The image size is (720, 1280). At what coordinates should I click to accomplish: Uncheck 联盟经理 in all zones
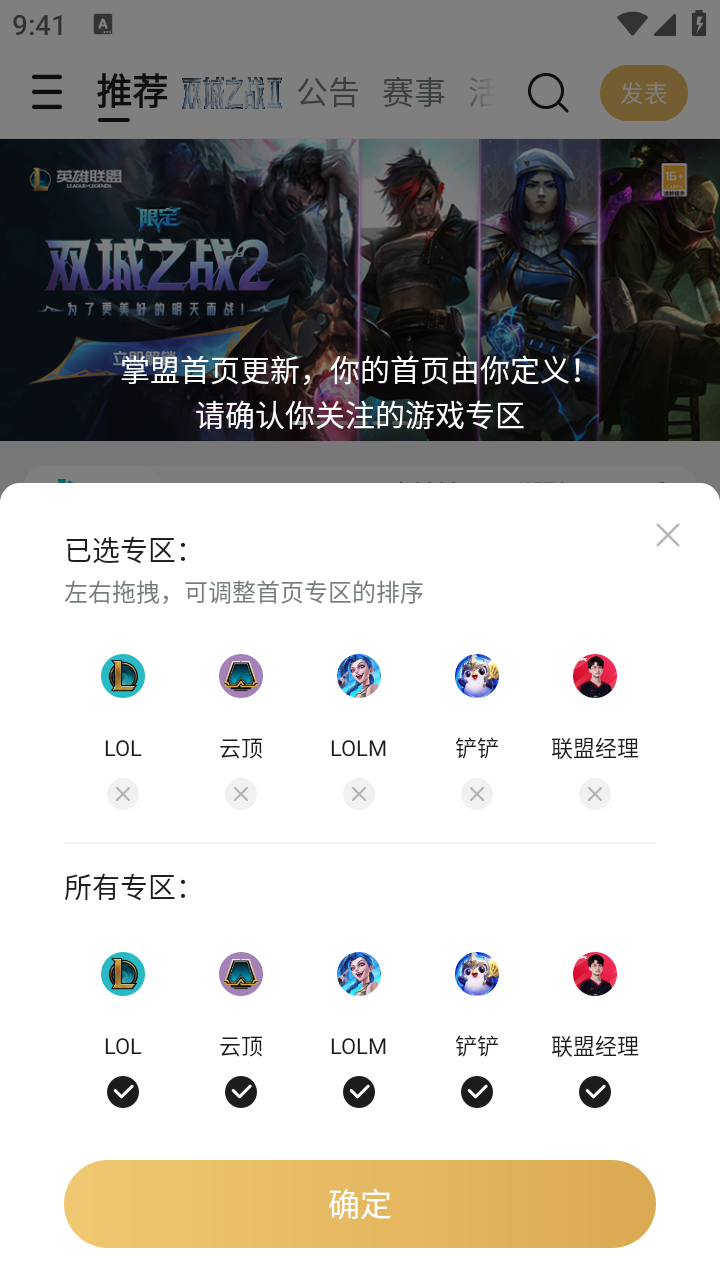(595, 1092)
